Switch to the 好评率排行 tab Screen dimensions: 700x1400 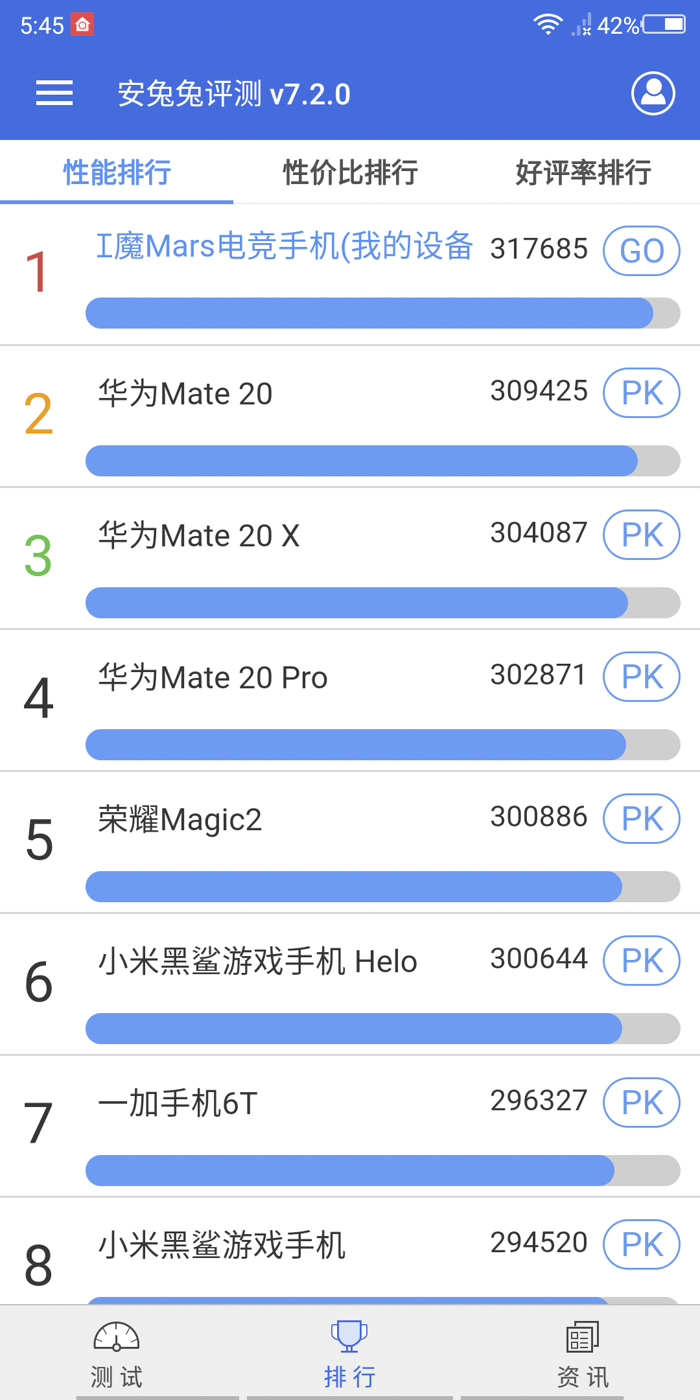pos(583,172)
